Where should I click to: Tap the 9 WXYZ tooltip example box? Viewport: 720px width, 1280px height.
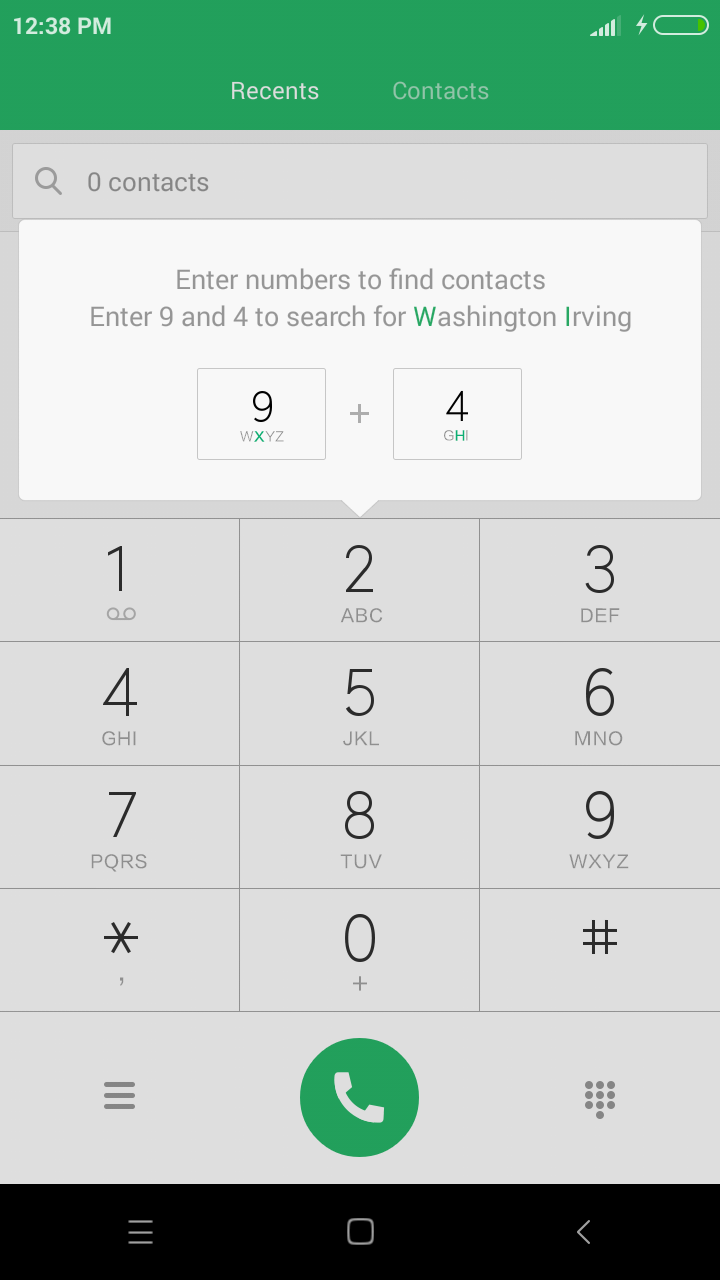[x=261, y=413]
